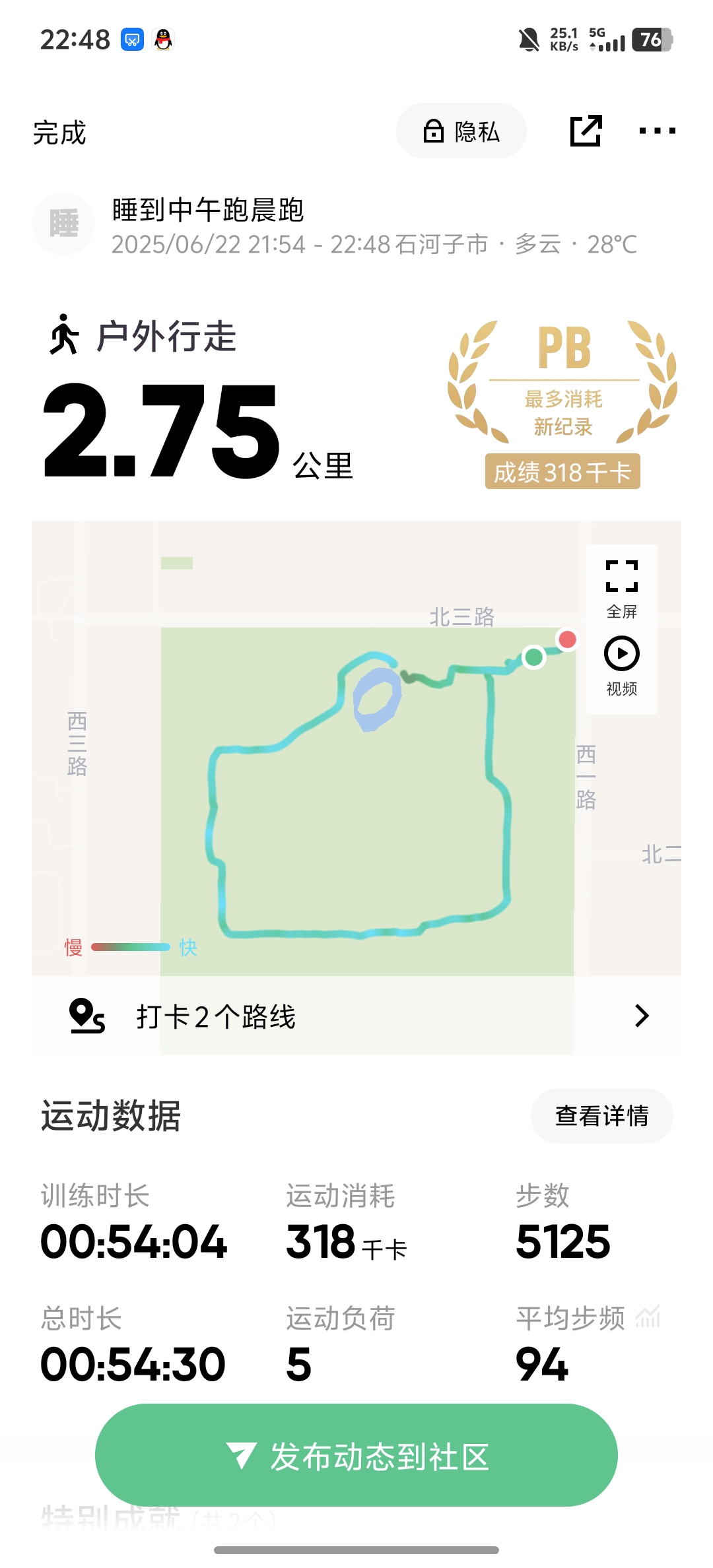Tap 完成 to finish viewing the workout

(x=59, y=133)
